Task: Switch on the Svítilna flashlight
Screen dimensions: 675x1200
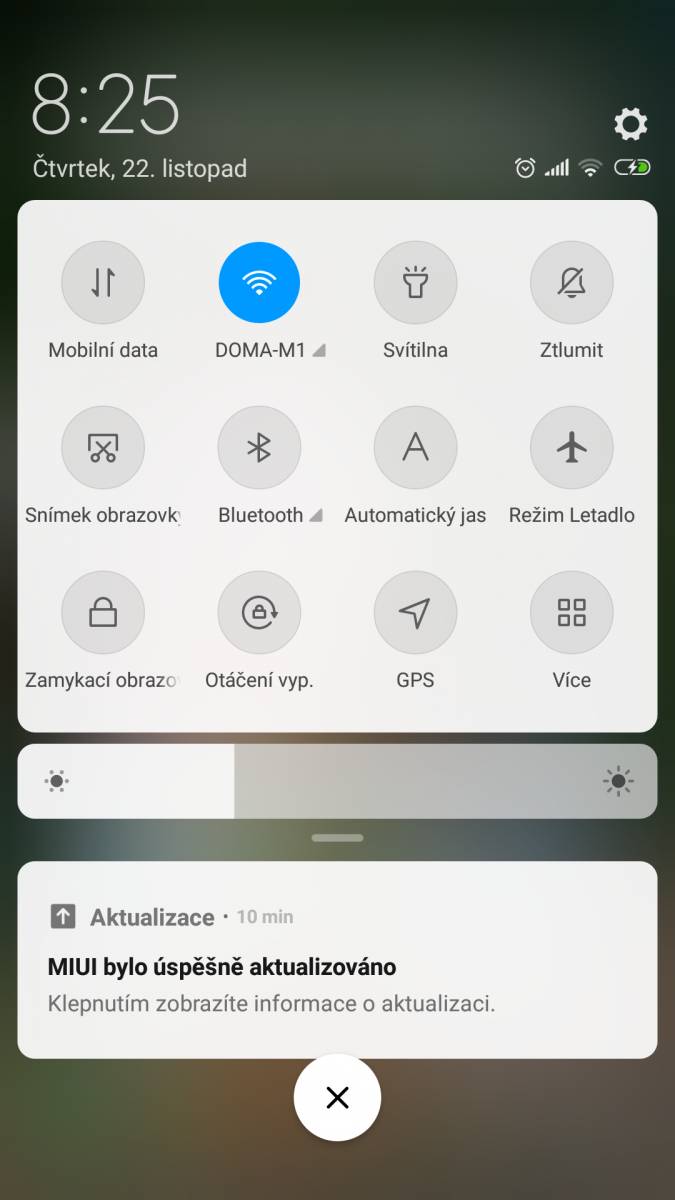Action: 415,283
